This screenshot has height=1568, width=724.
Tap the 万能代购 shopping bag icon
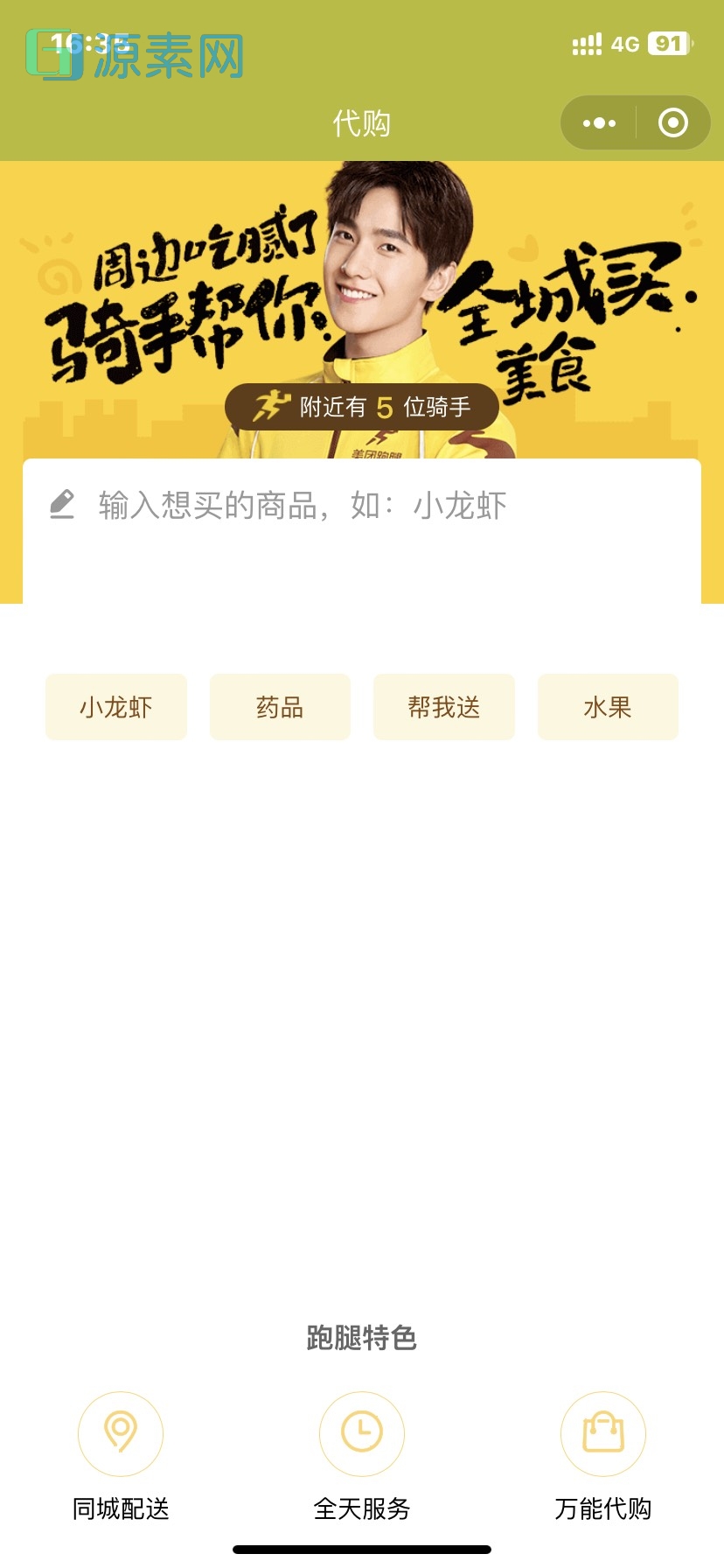click(x=602, y=1434)
